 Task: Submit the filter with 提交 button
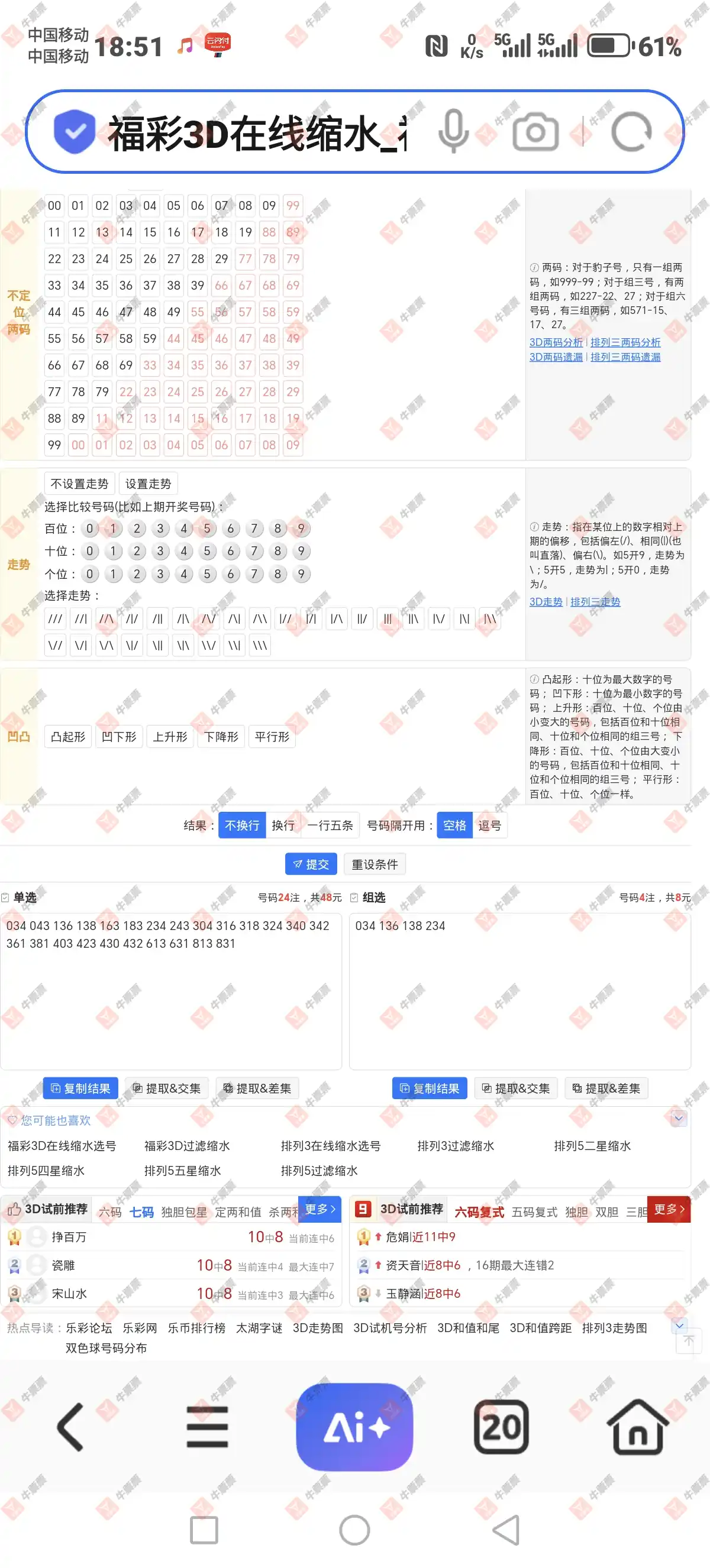click(311, 864)
